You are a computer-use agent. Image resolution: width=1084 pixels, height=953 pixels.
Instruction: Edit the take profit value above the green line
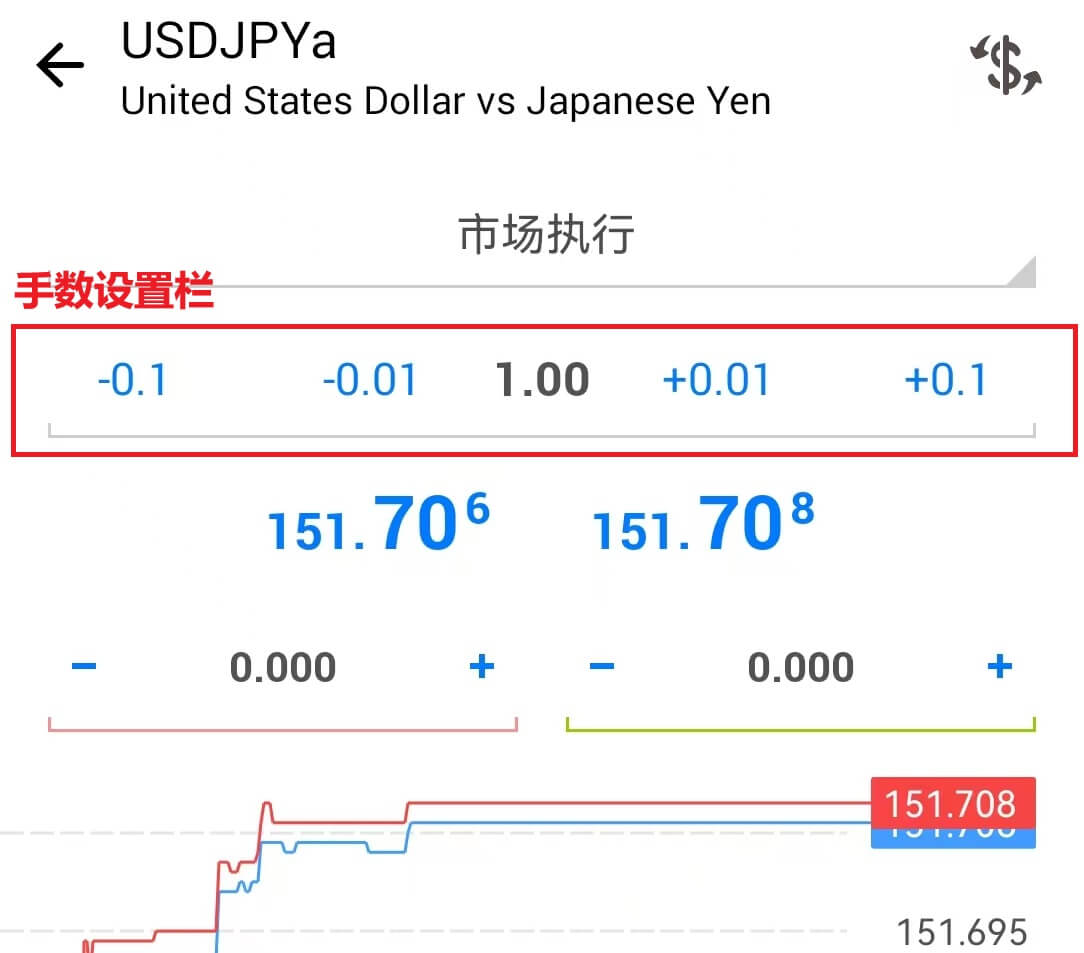pos(800,668)
